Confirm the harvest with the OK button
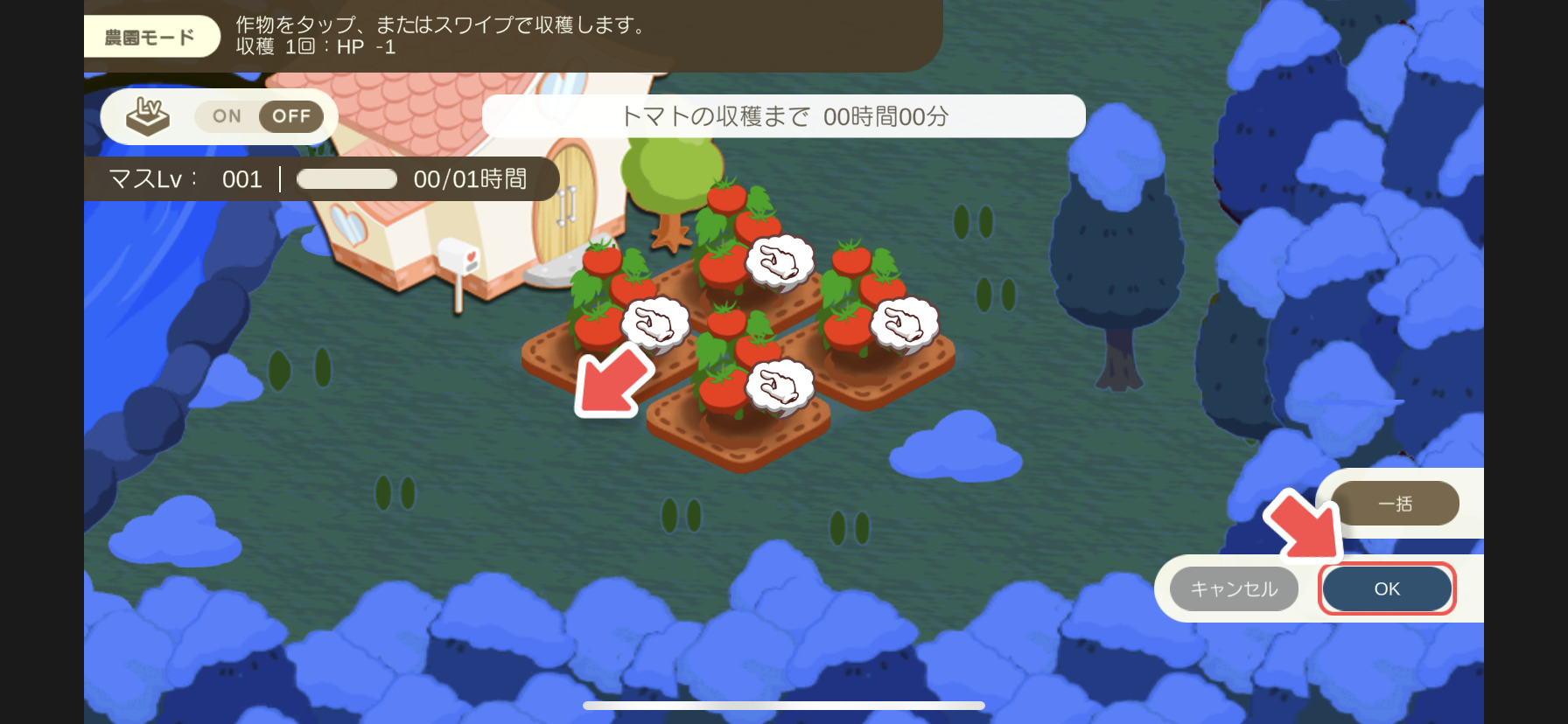The width and height of the screenshot is (1568, 724). tap(1387, 589)
